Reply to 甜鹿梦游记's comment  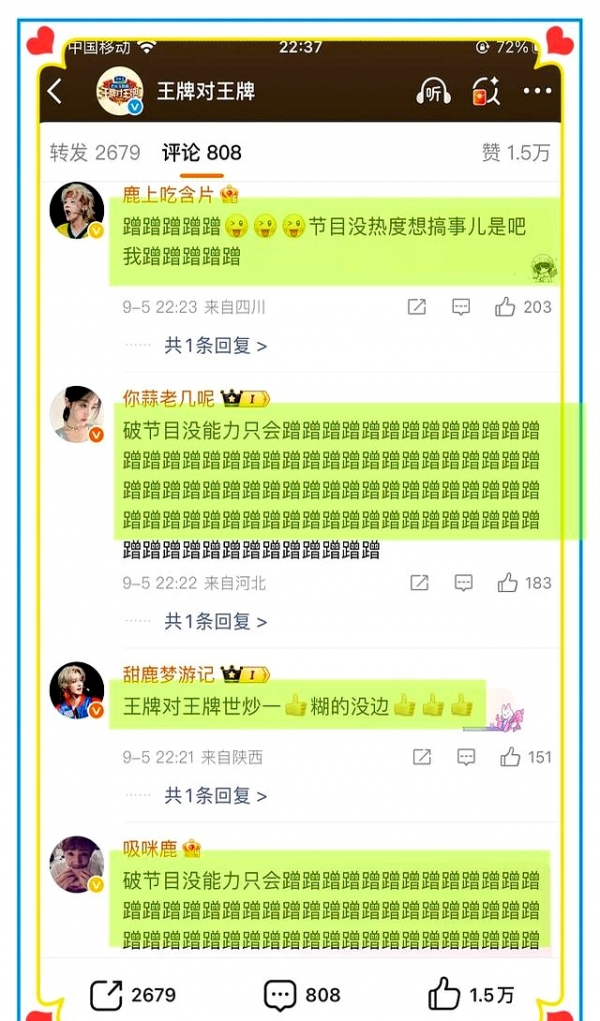point(464,757)
